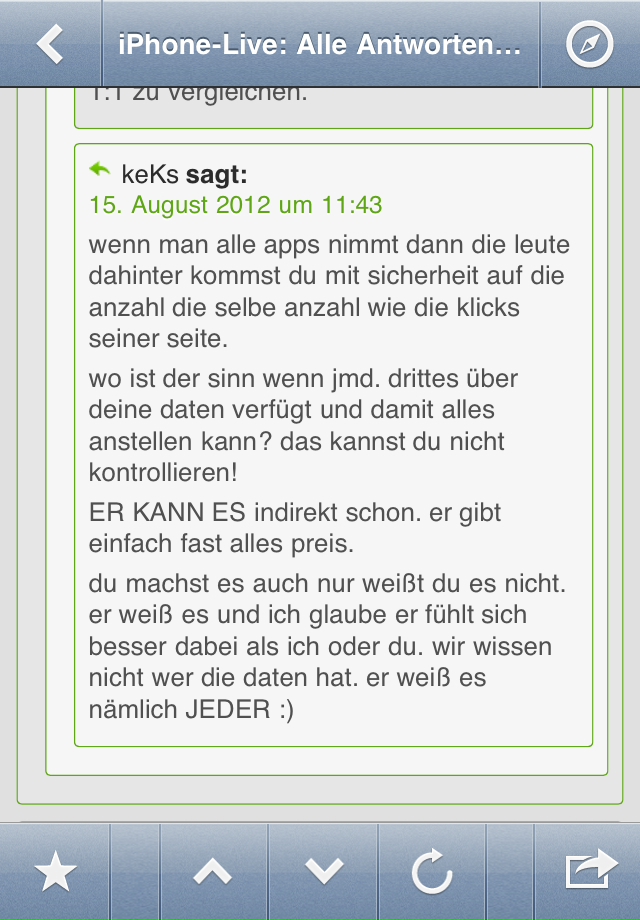Tap the green reply arrow beside keKs

tap(100, 170)
